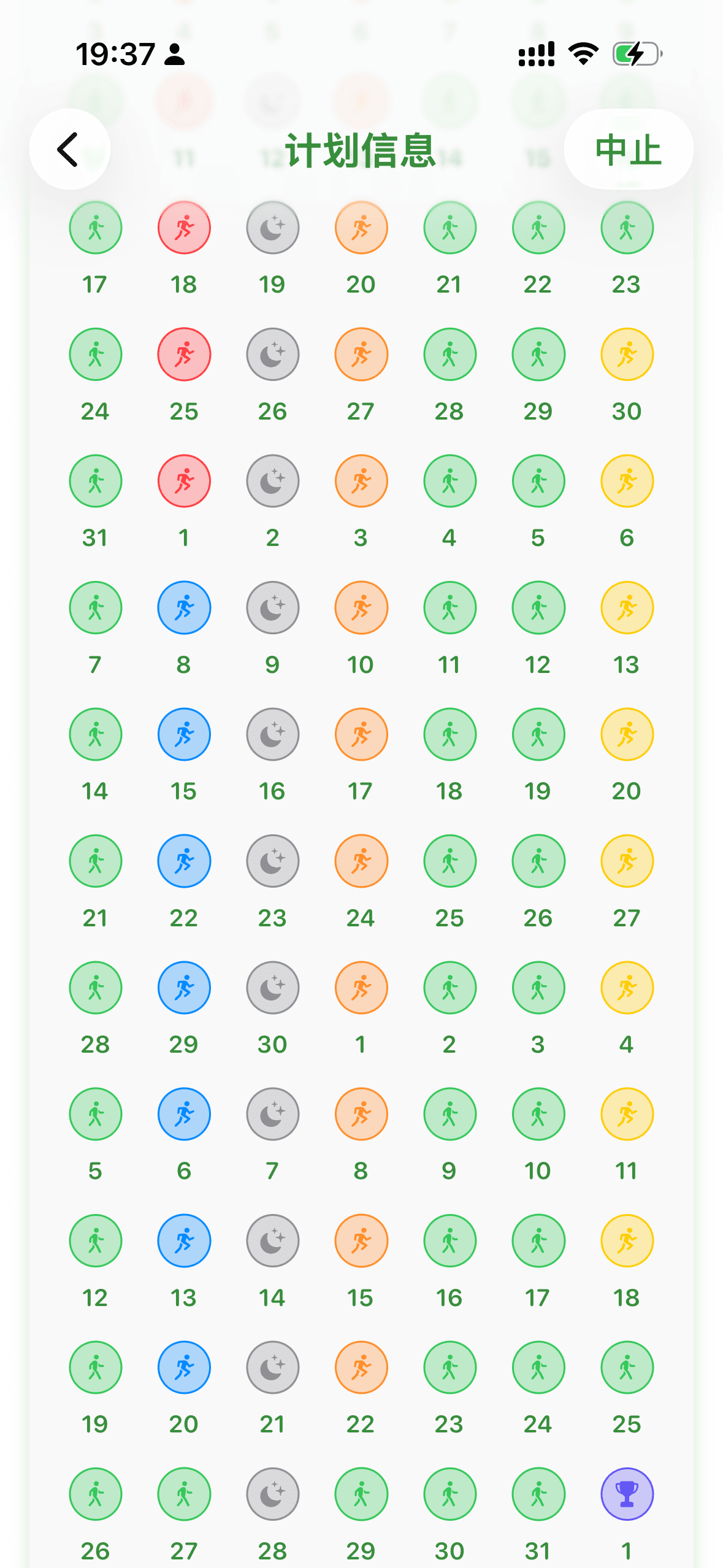Viewport: 723px width, 1568px height.
Task: Open the purple trophy goal day icon
Action: [627, 1494]
